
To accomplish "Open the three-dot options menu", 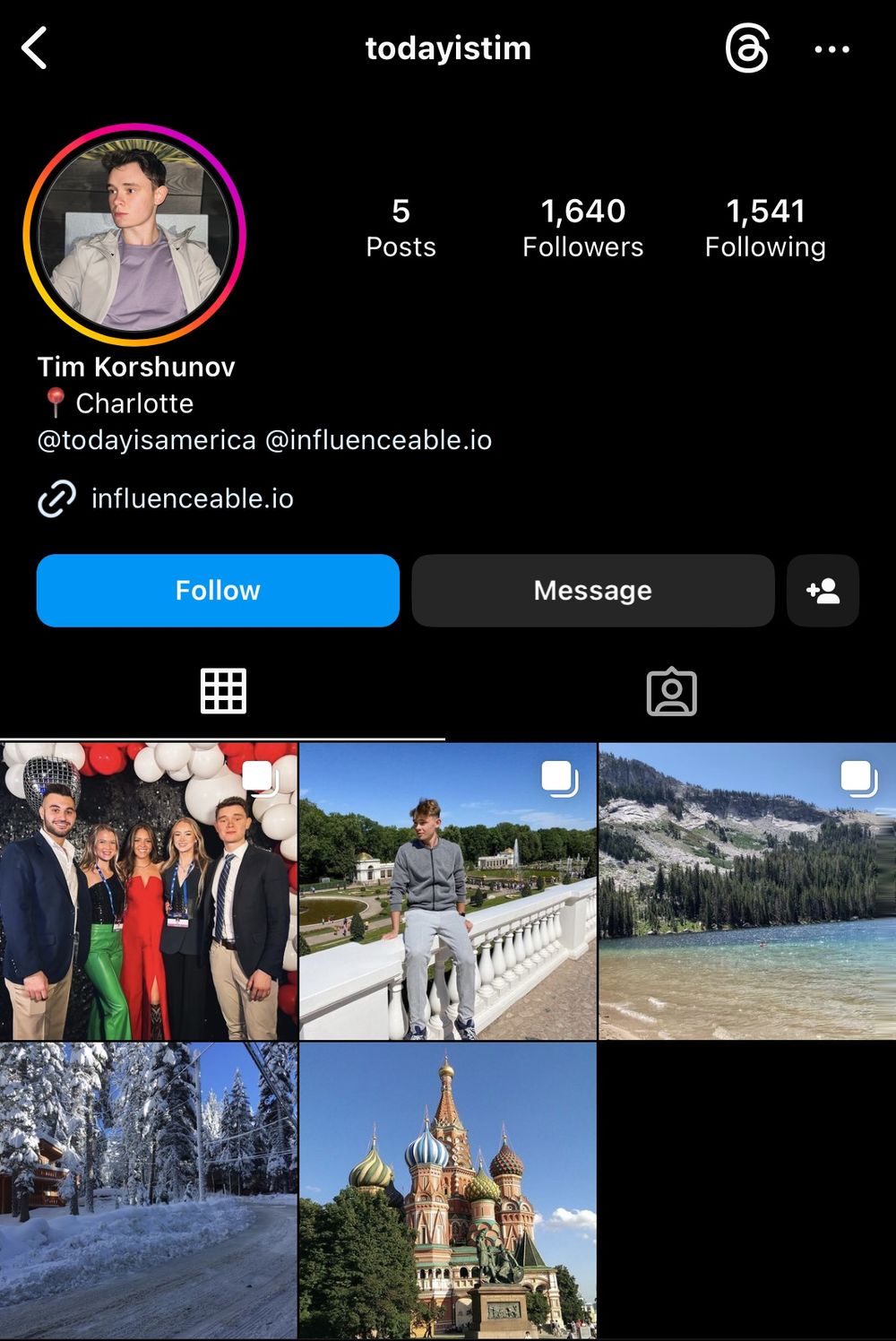I will 832,49.
